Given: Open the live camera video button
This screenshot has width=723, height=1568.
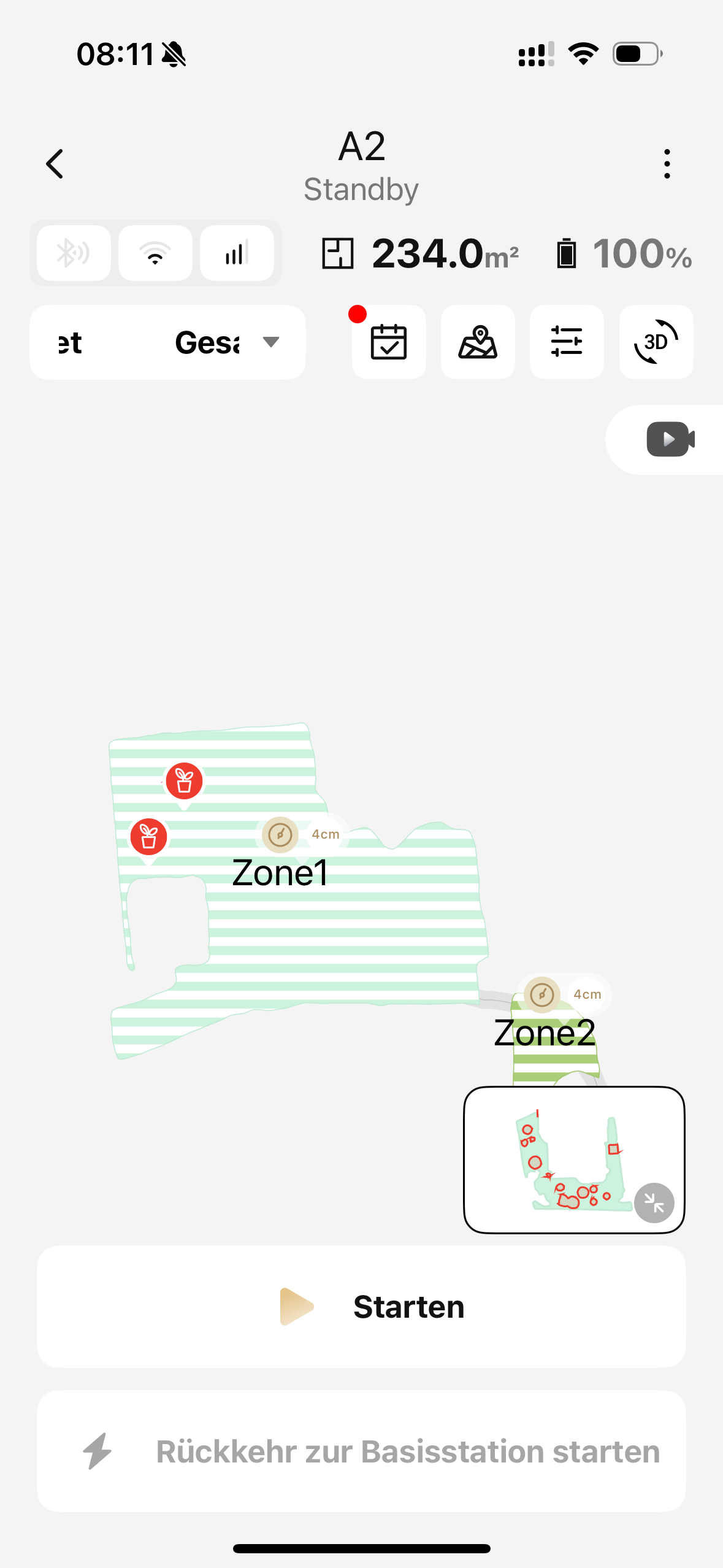Looking at the screenshot, I should pyautogui.click(x=670, y=439).
